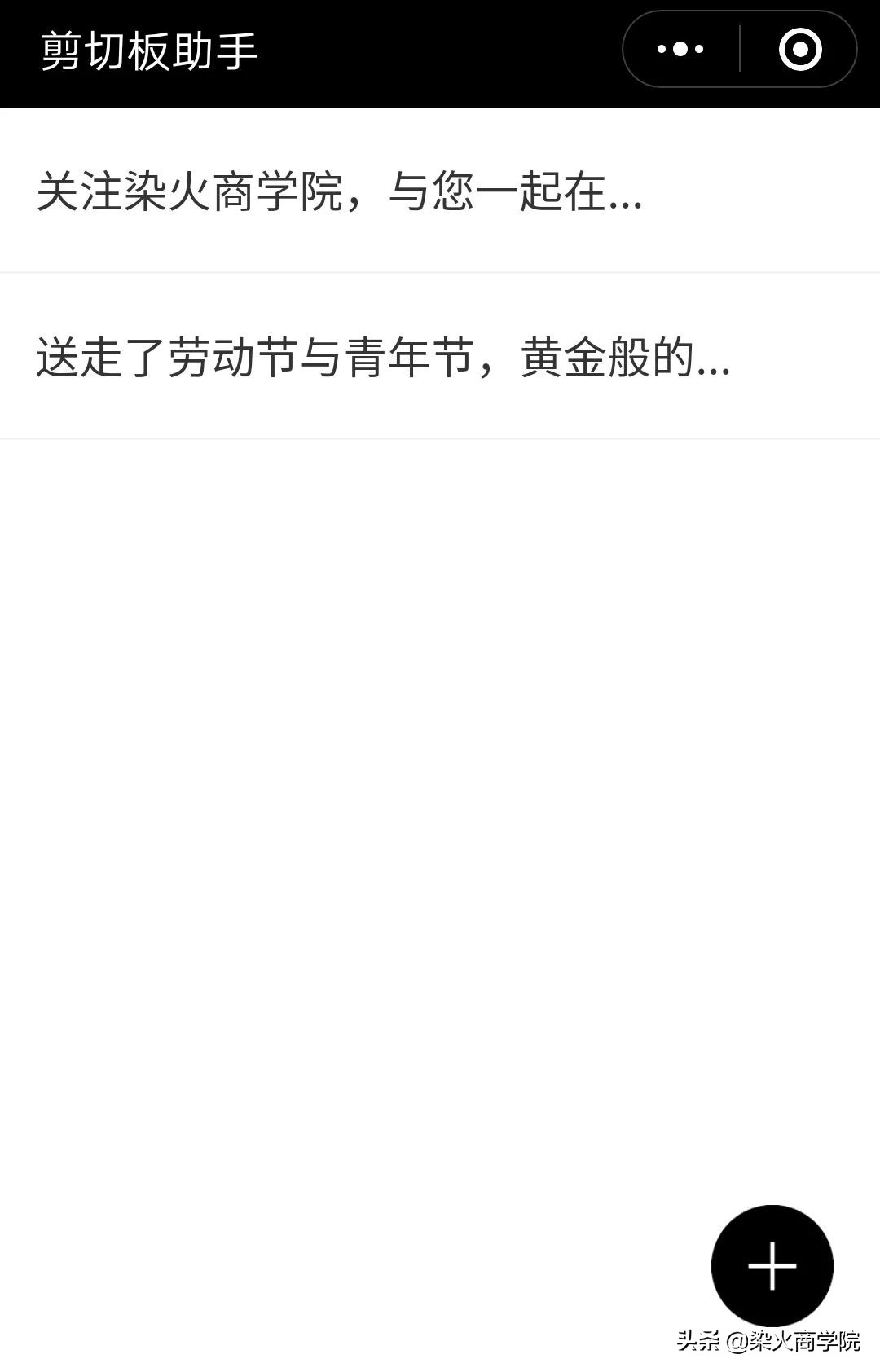Viewport: 880px width, 1372px height.
Task: Tap the divider between the two clipboard rows
Action: [x=440, y=271]
